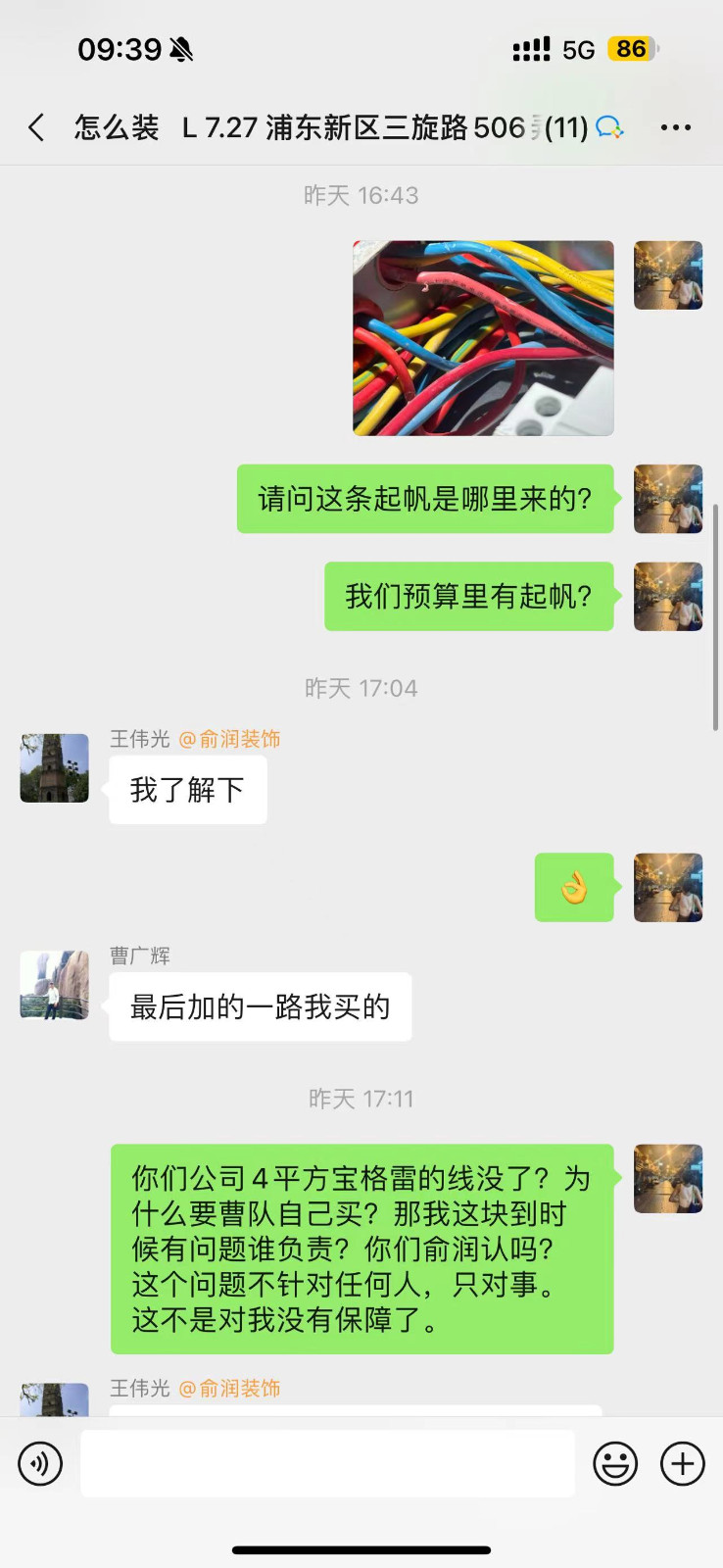Screen dimensions: 723x1568
Task: Go back from the group chat
Action: coord(37,127)
